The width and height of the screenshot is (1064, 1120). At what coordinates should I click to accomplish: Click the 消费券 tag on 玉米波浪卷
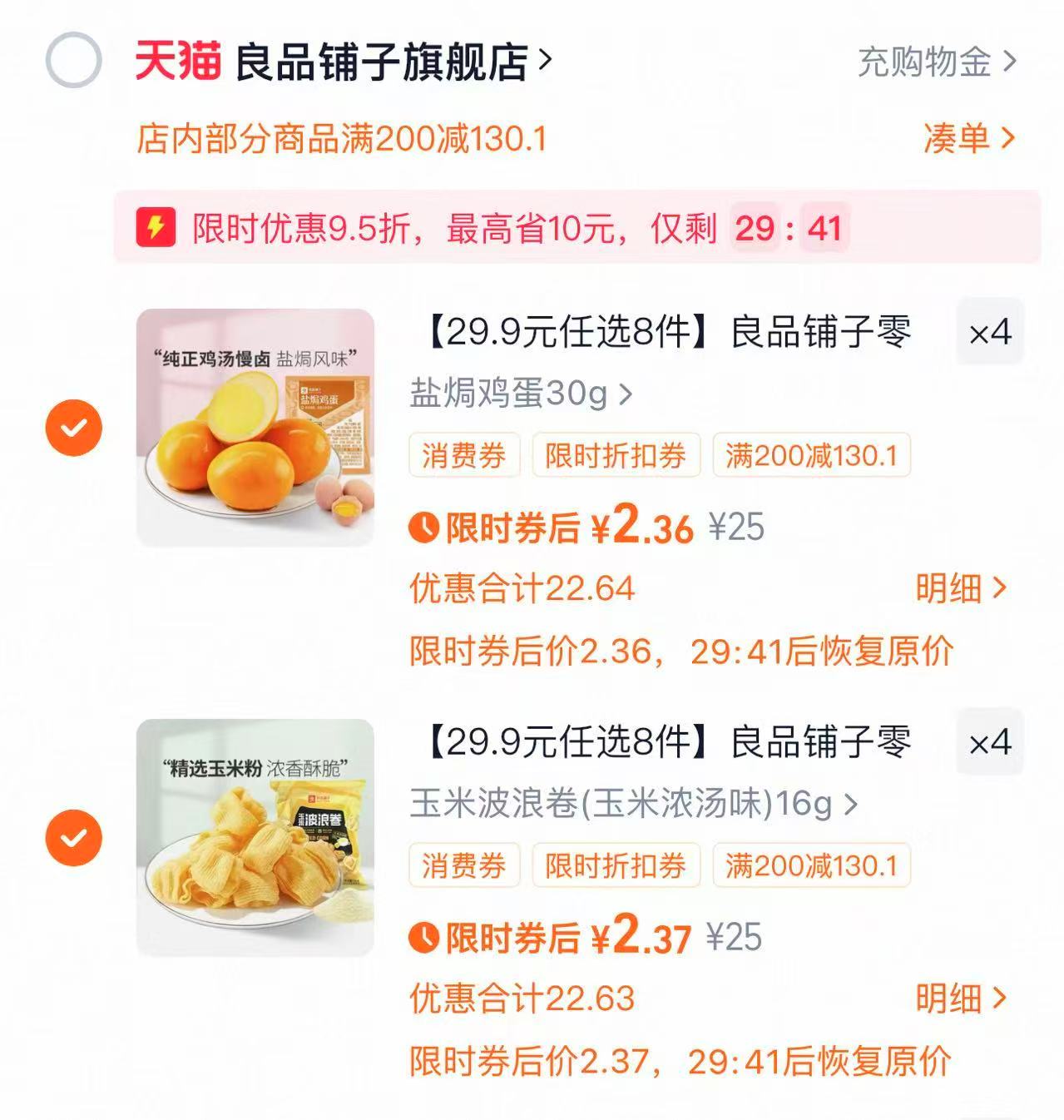click(x=463, y=865)
